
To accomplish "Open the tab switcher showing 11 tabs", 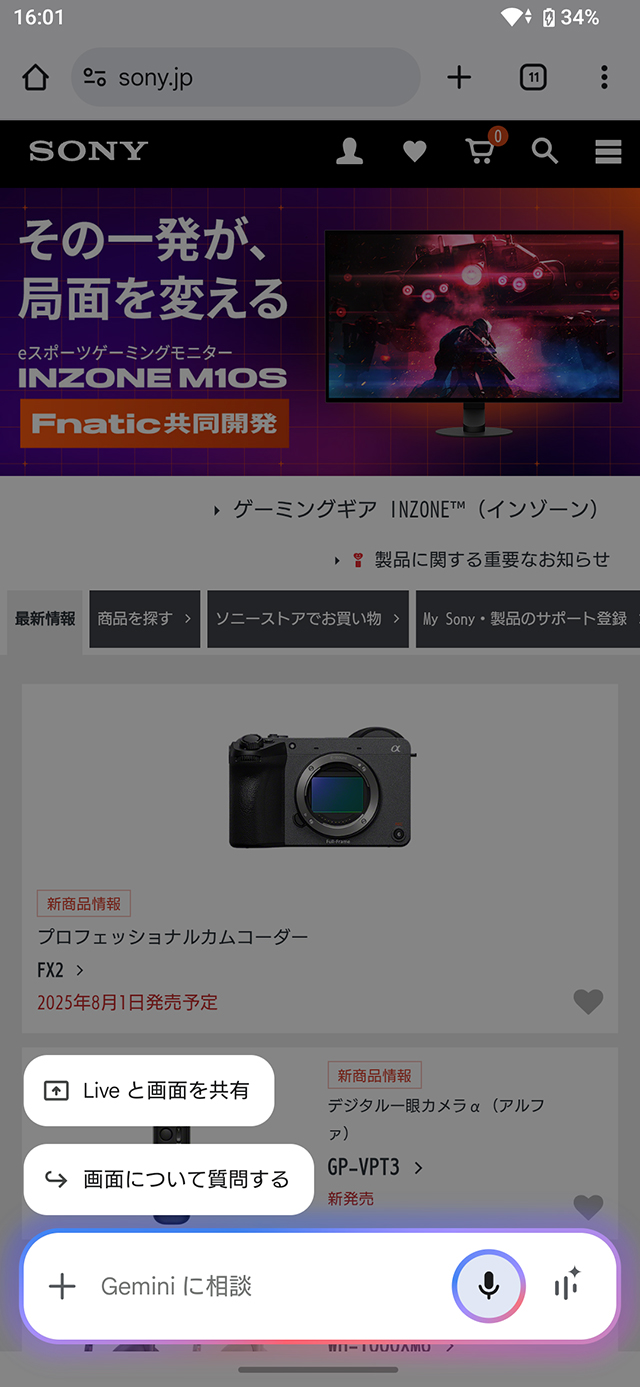I will 533,77.
